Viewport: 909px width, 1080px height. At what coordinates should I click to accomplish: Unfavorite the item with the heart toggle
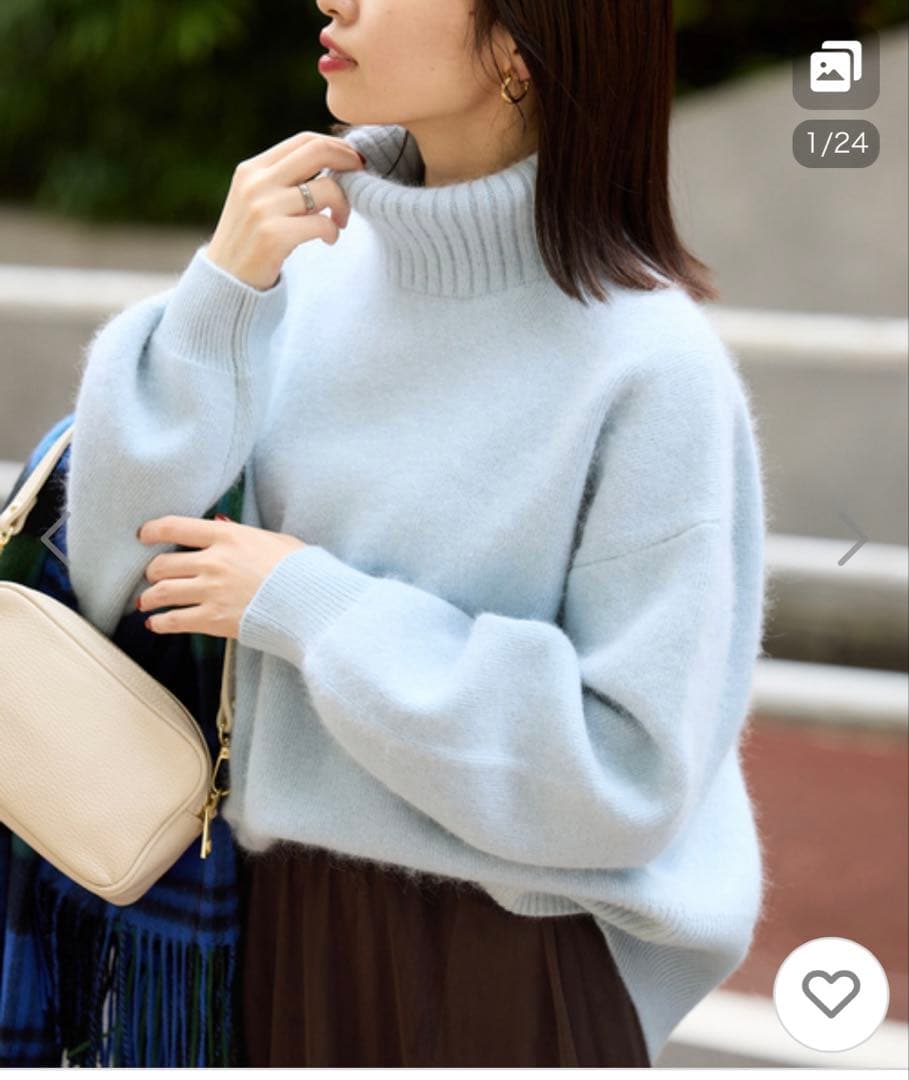click(830, 994)
